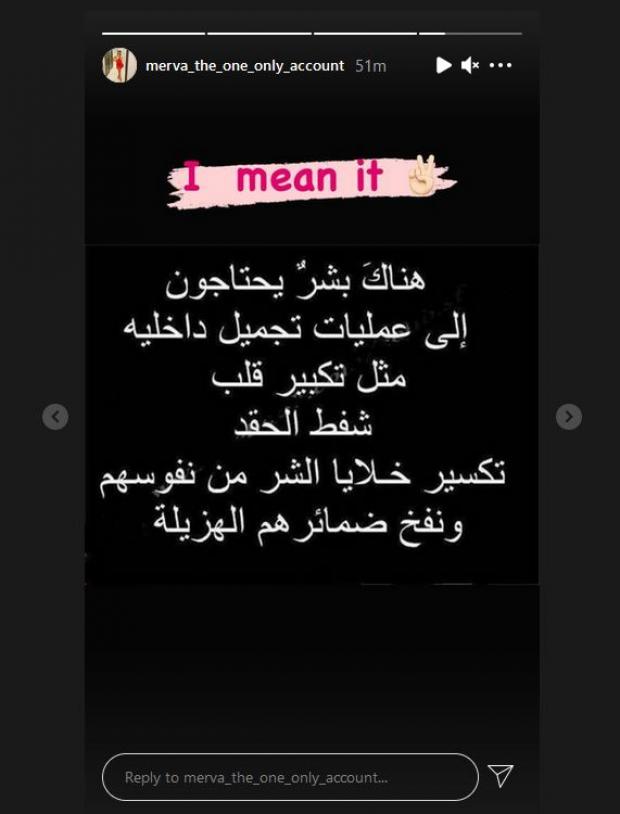This screenshot has height=814, width=620.
Task: Tap the merva_the_one_only_account username
Action: [244, 66]
